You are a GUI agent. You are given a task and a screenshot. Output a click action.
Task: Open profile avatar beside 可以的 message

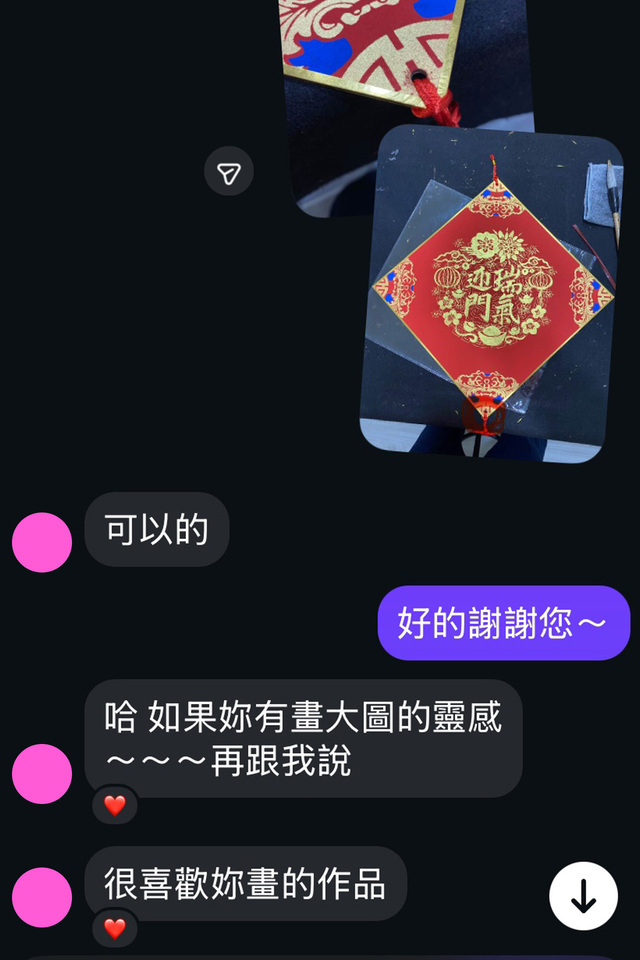tap(42, 542)
